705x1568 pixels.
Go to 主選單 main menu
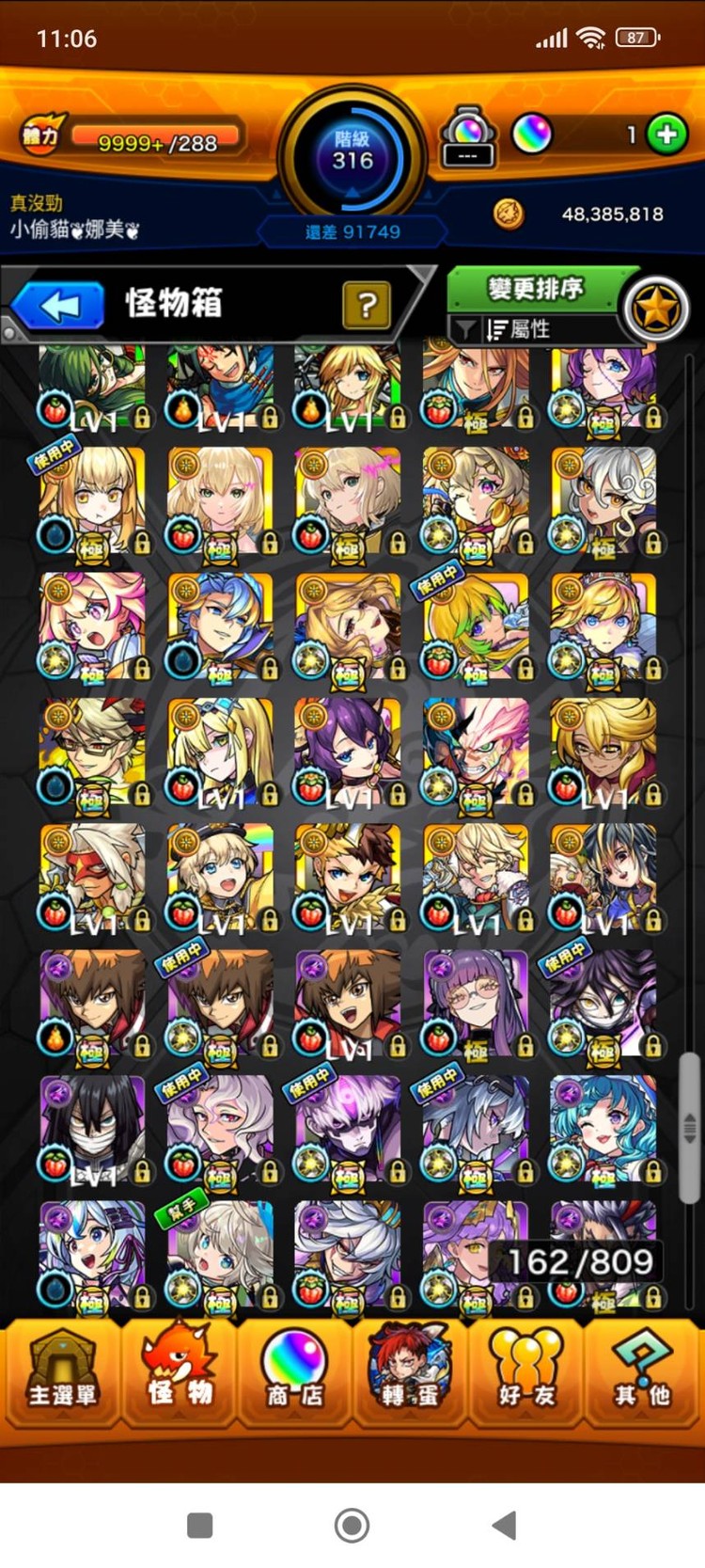61,1370
